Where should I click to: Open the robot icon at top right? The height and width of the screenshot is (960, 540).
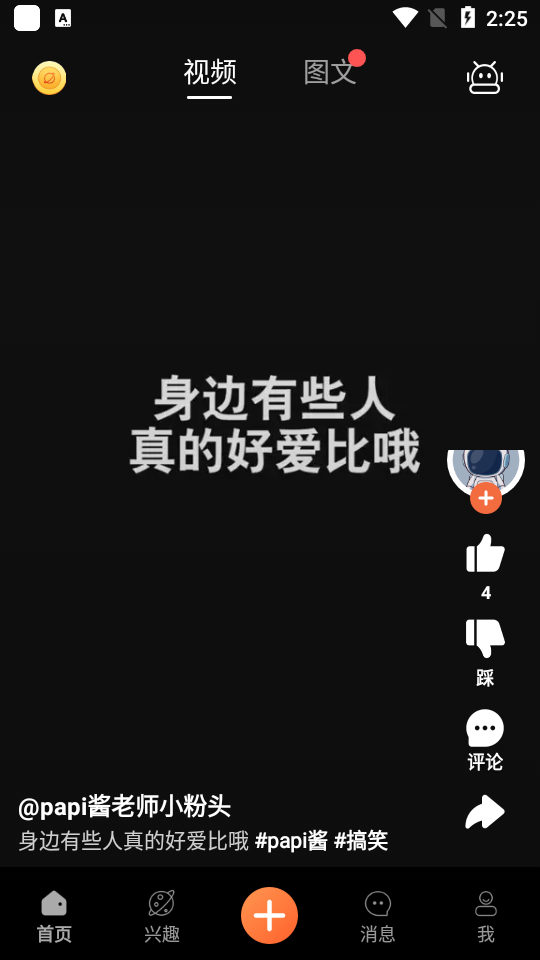[485, 78]
